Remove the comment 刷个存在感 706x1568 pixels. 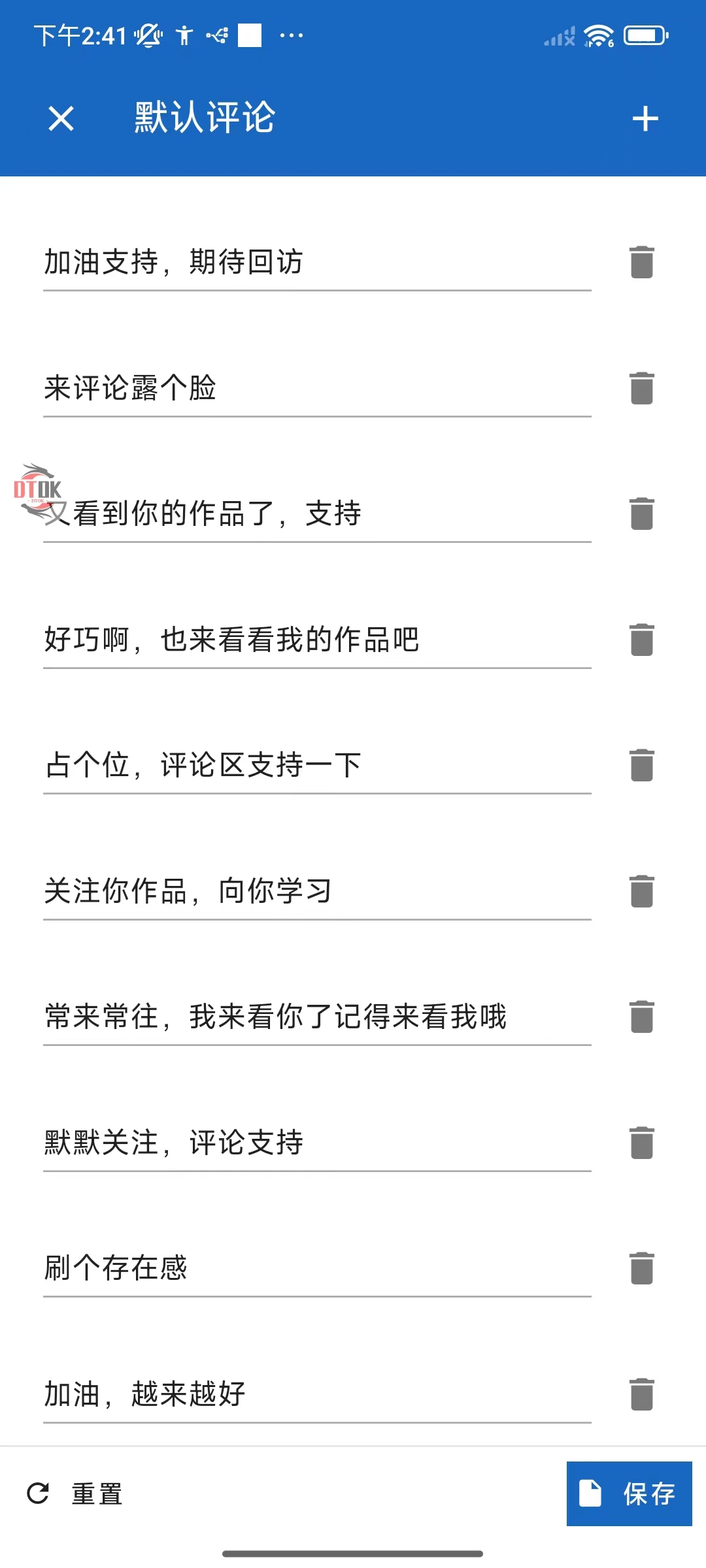pos(642,1268)
